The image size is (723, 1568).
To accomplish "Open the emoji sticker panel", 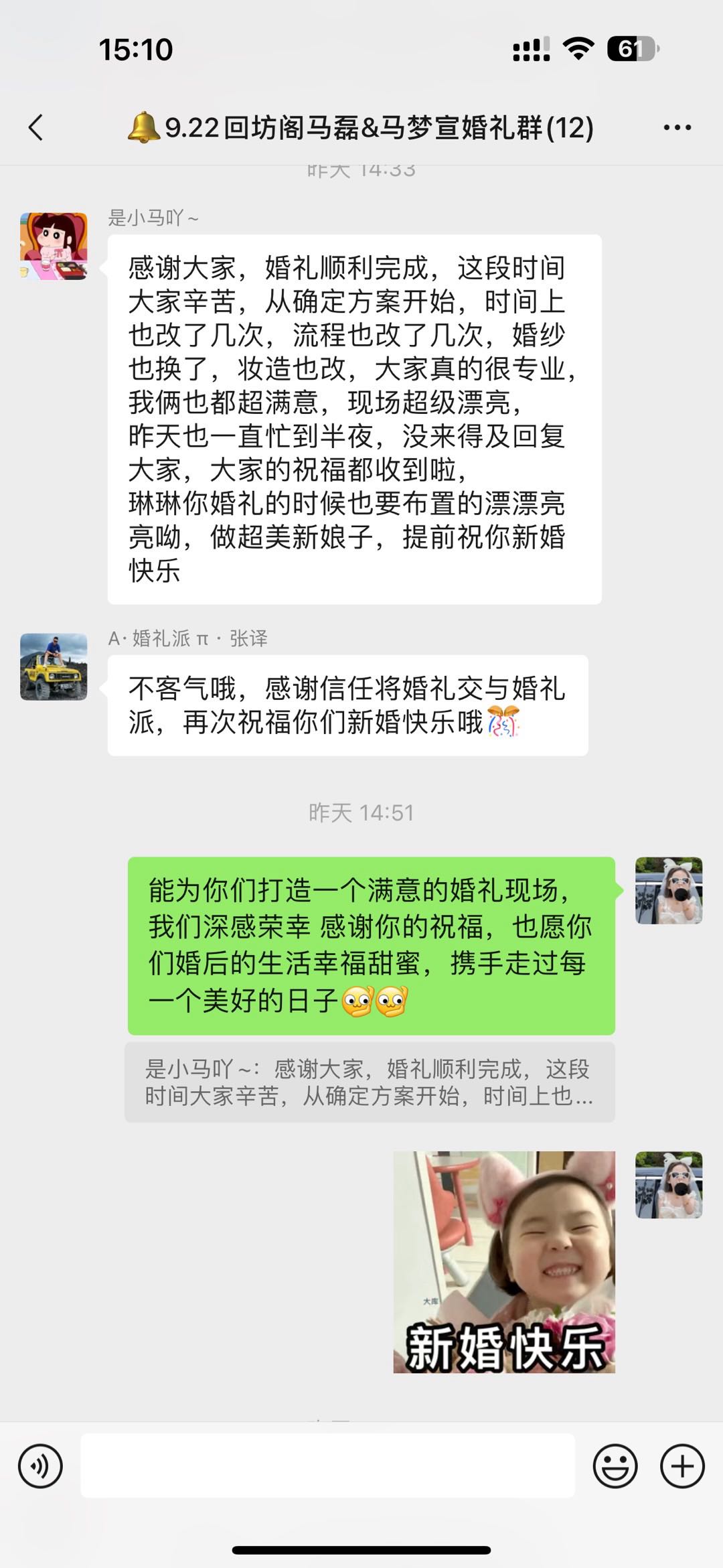I will pos(615,1466).
